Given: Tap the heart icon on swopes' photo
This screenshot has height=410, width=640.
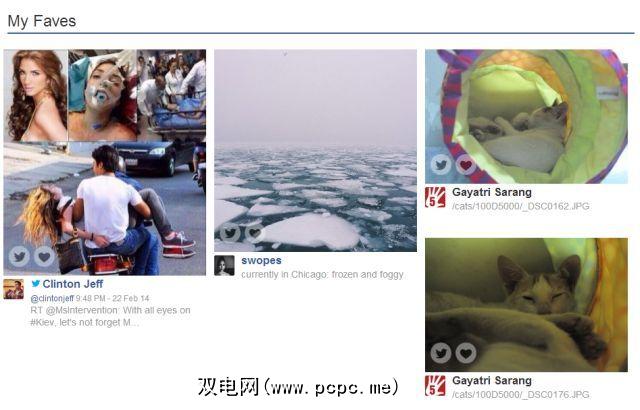Looking at the screenshot, I should pos(254,233).
